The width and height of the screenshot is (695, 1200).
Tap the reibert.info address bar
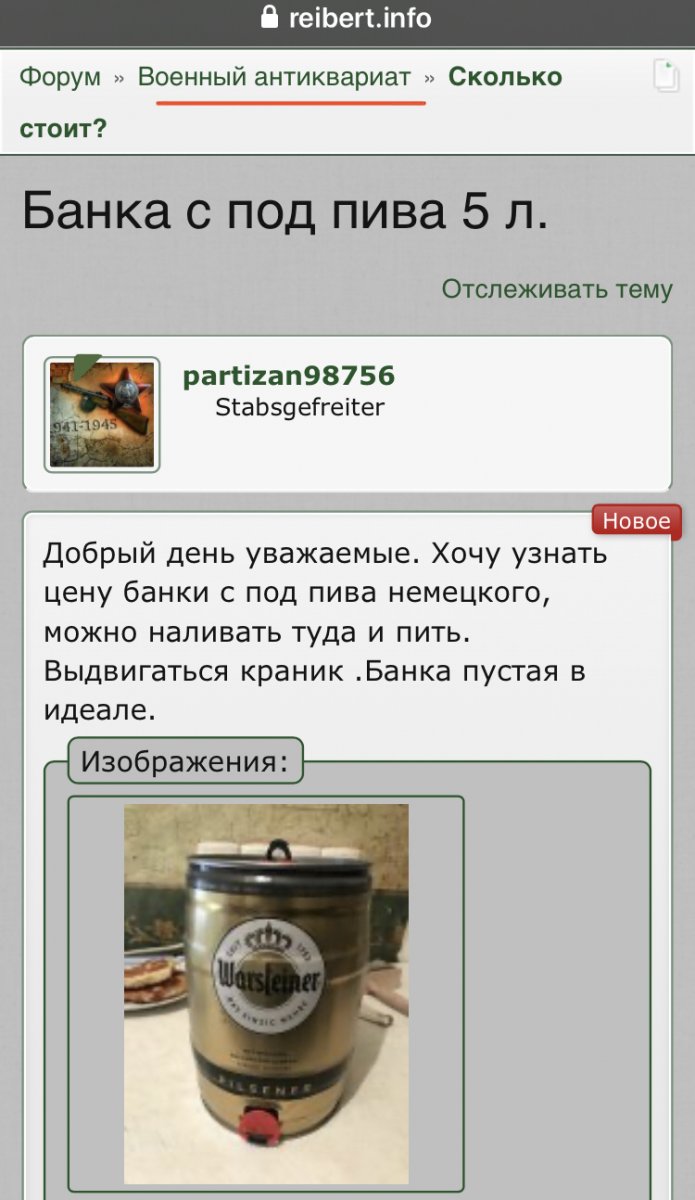coord(346,18)
